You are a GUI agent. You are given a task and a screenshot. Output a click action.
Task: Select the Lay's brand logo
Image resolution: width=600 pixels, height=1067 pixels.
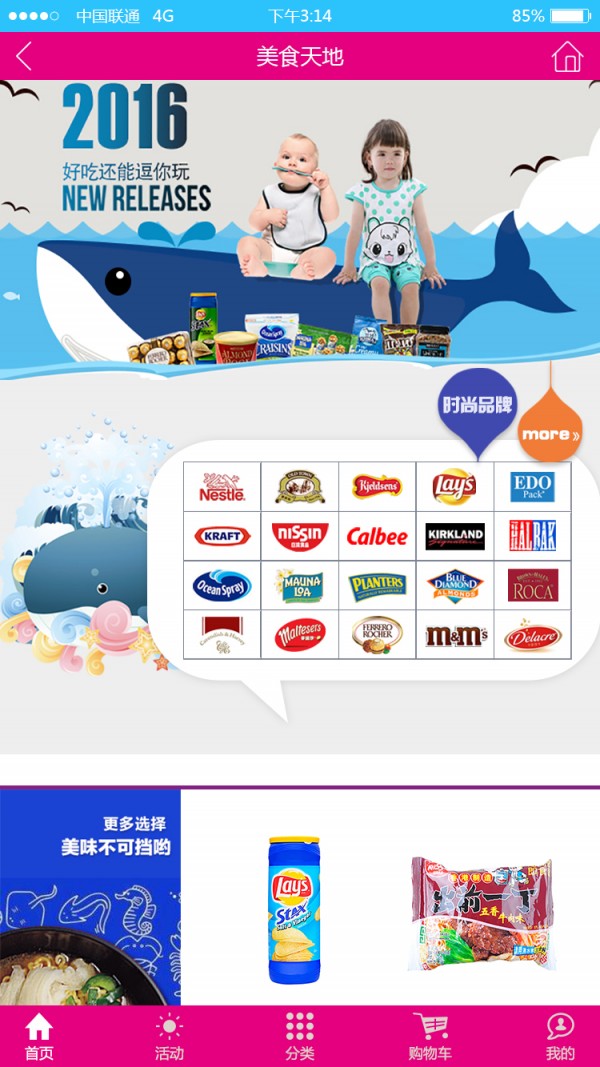pos(454,487)
